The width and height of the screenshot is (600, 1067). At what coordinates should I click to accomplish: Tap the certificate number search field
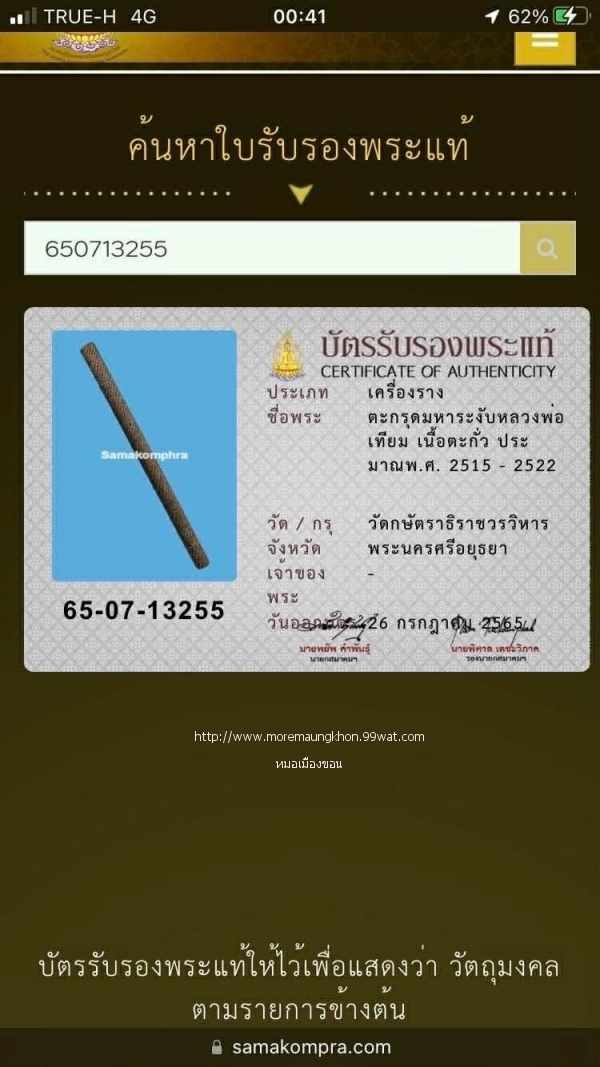(272, 248)
